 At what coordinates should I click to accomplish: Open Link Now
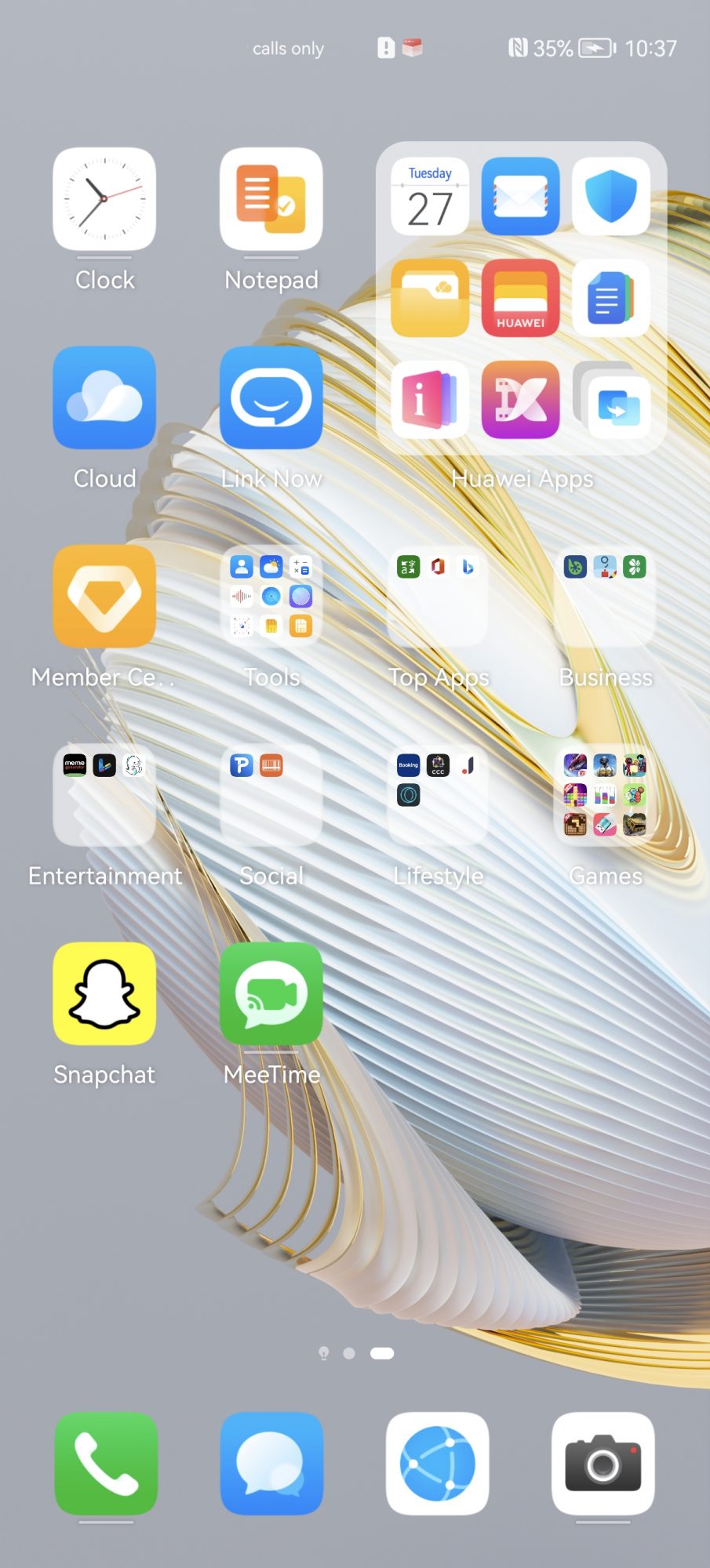click(x=271, y=397)
